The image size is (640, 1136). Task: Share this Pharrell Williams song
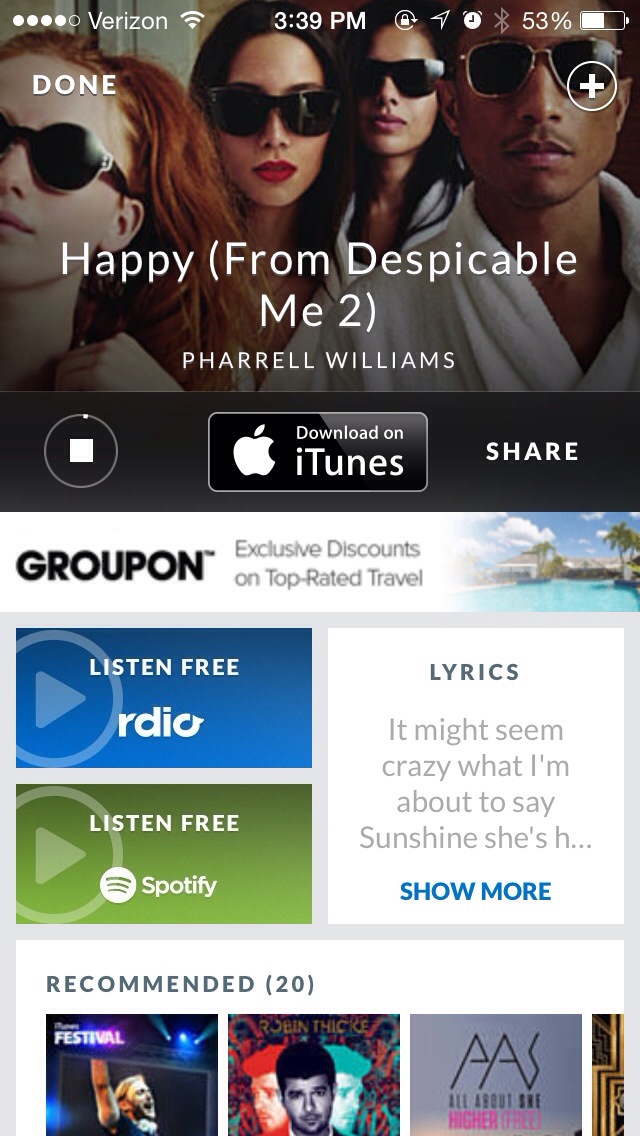[532, 452]
